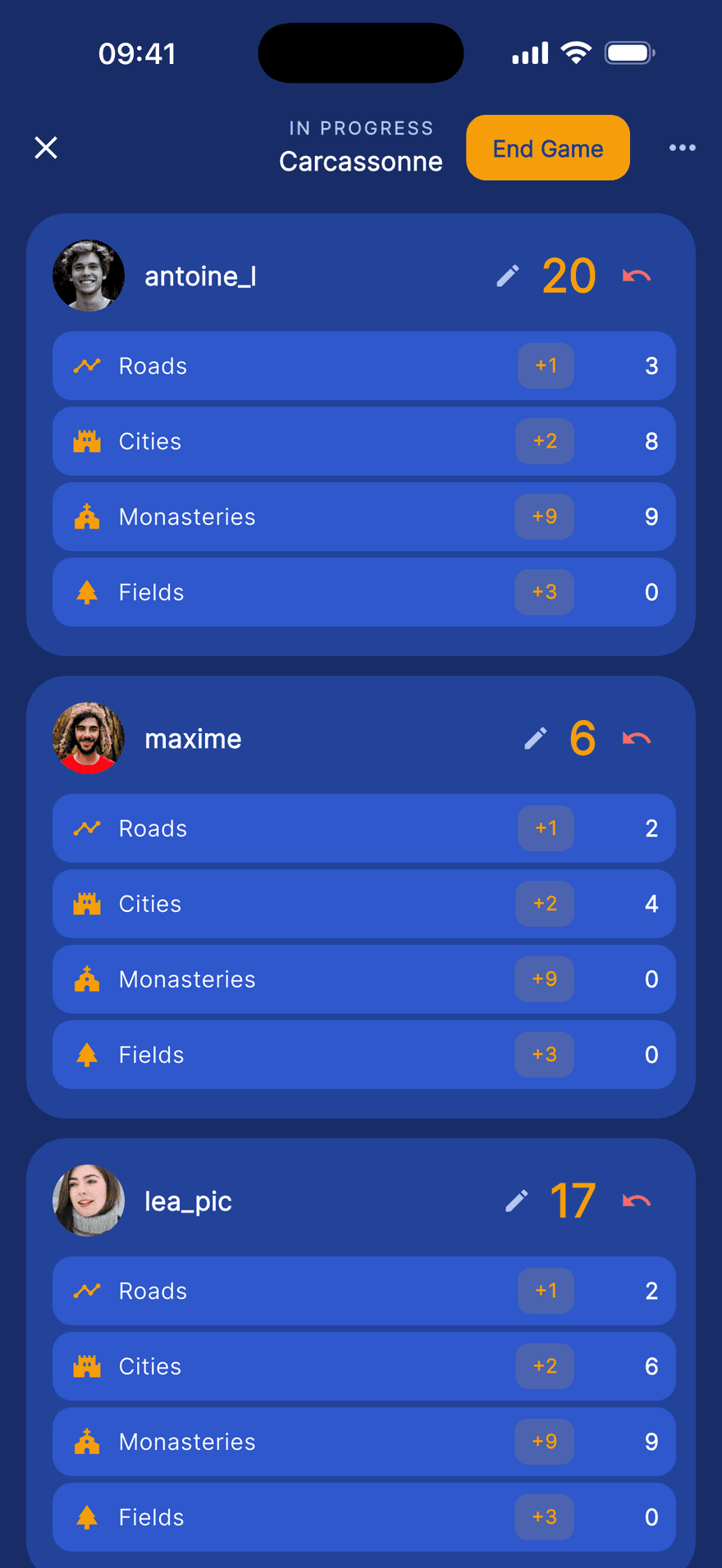722x1568 pixels.
Task: Open the three-dot overflow menu
Action: 682,148
